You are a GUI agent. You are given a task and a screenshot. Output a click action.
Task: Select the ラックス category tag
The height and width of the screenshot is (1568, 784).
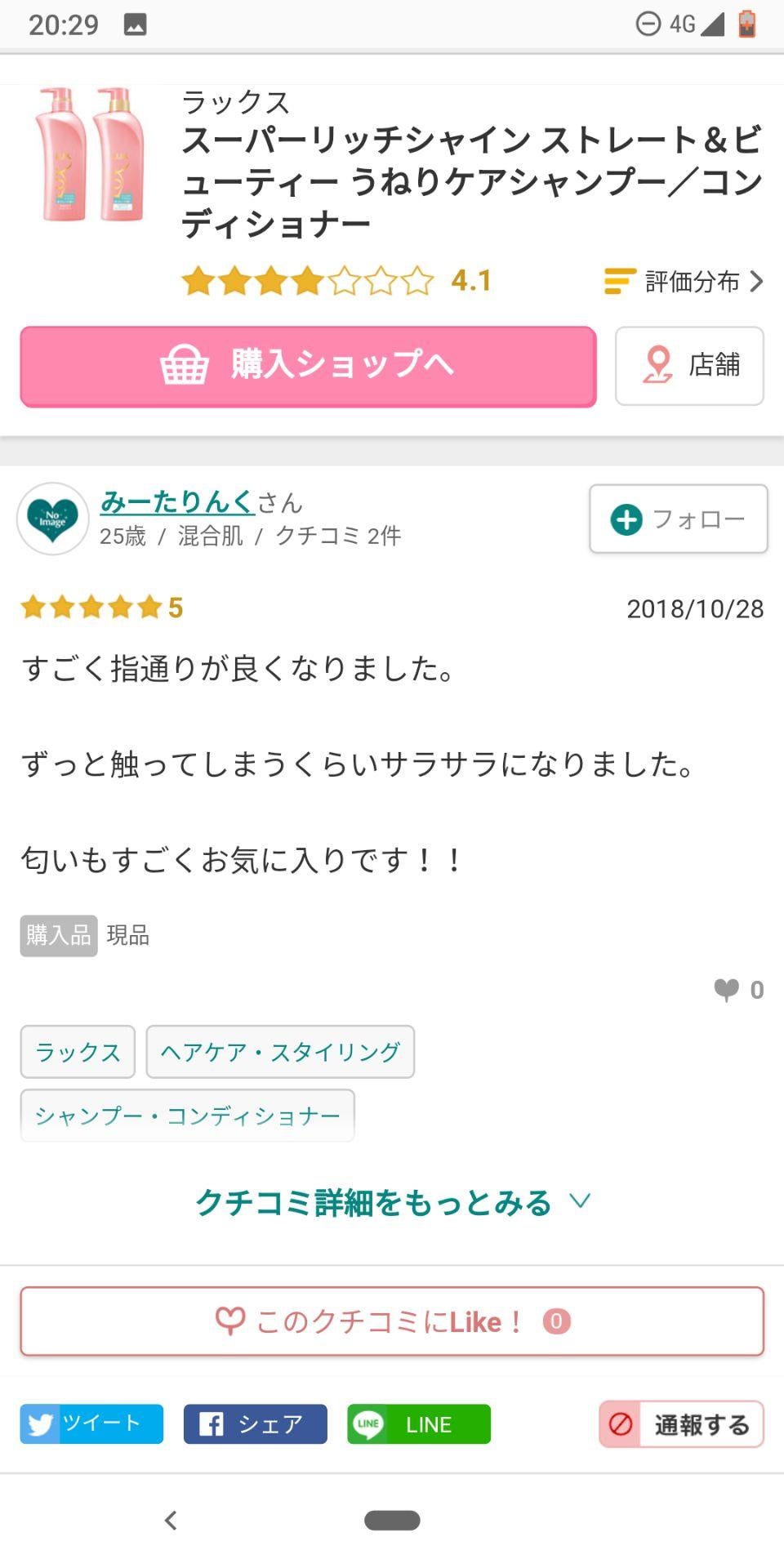tap(77, 1052)
